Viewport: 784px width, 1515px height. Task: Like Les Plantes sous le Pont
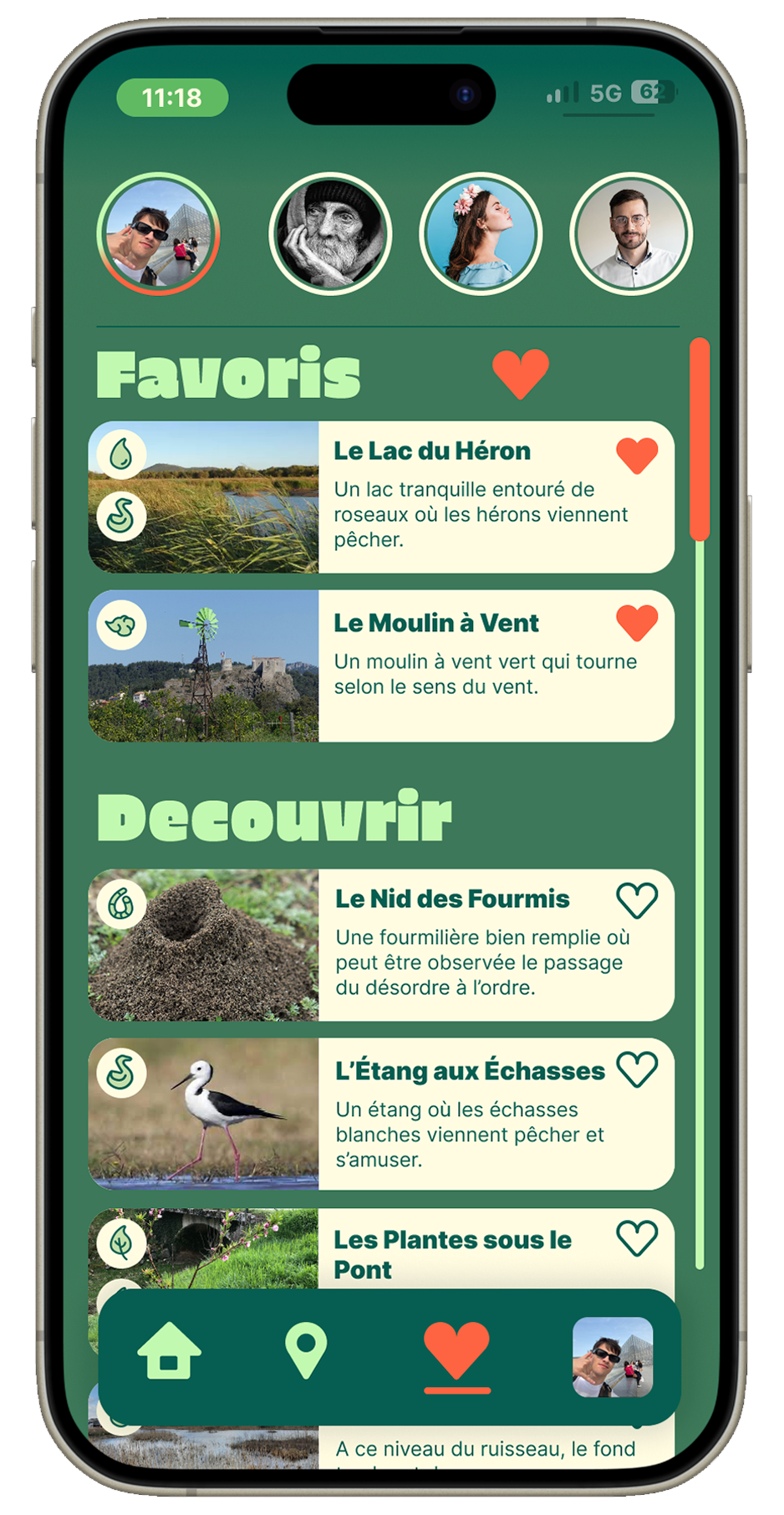click(x=637, y=1238)
